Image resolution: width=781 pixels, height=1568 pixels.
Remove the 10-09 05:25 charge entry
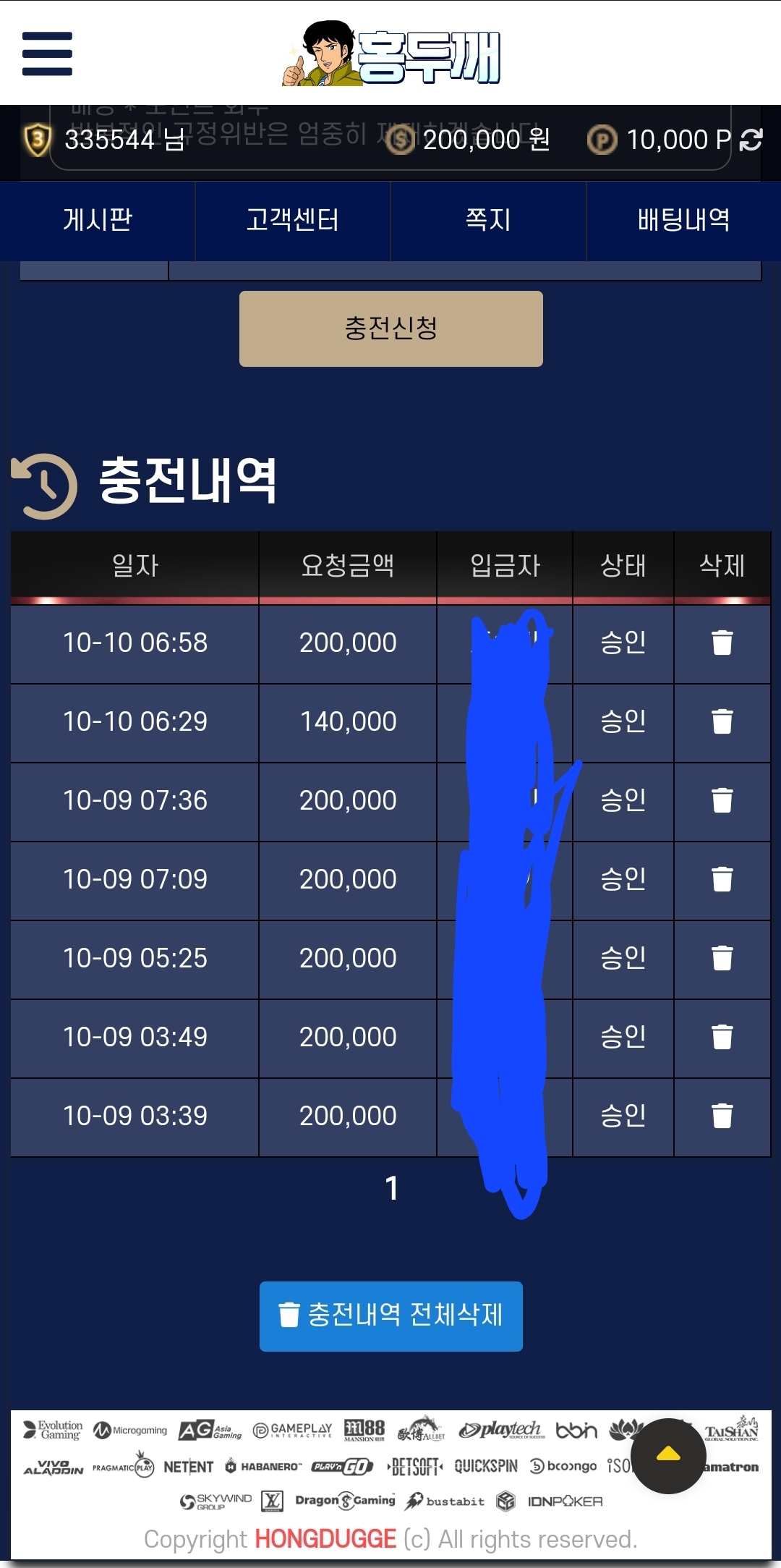722,958
